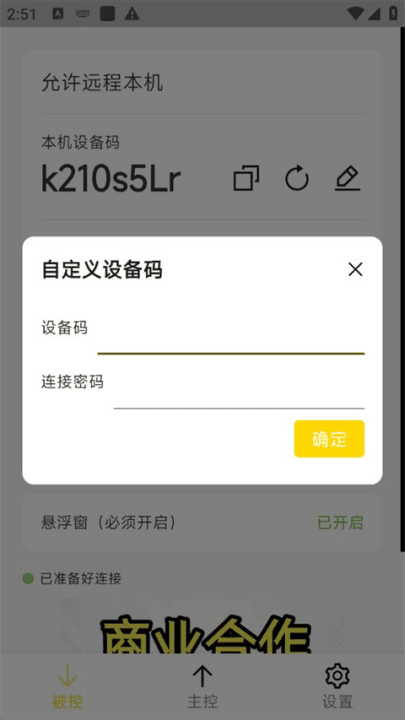The height and width of the screenshot is (720, 405).
Task: Close the 自定义设备码 dialog
Action: (x=355, y=270)
